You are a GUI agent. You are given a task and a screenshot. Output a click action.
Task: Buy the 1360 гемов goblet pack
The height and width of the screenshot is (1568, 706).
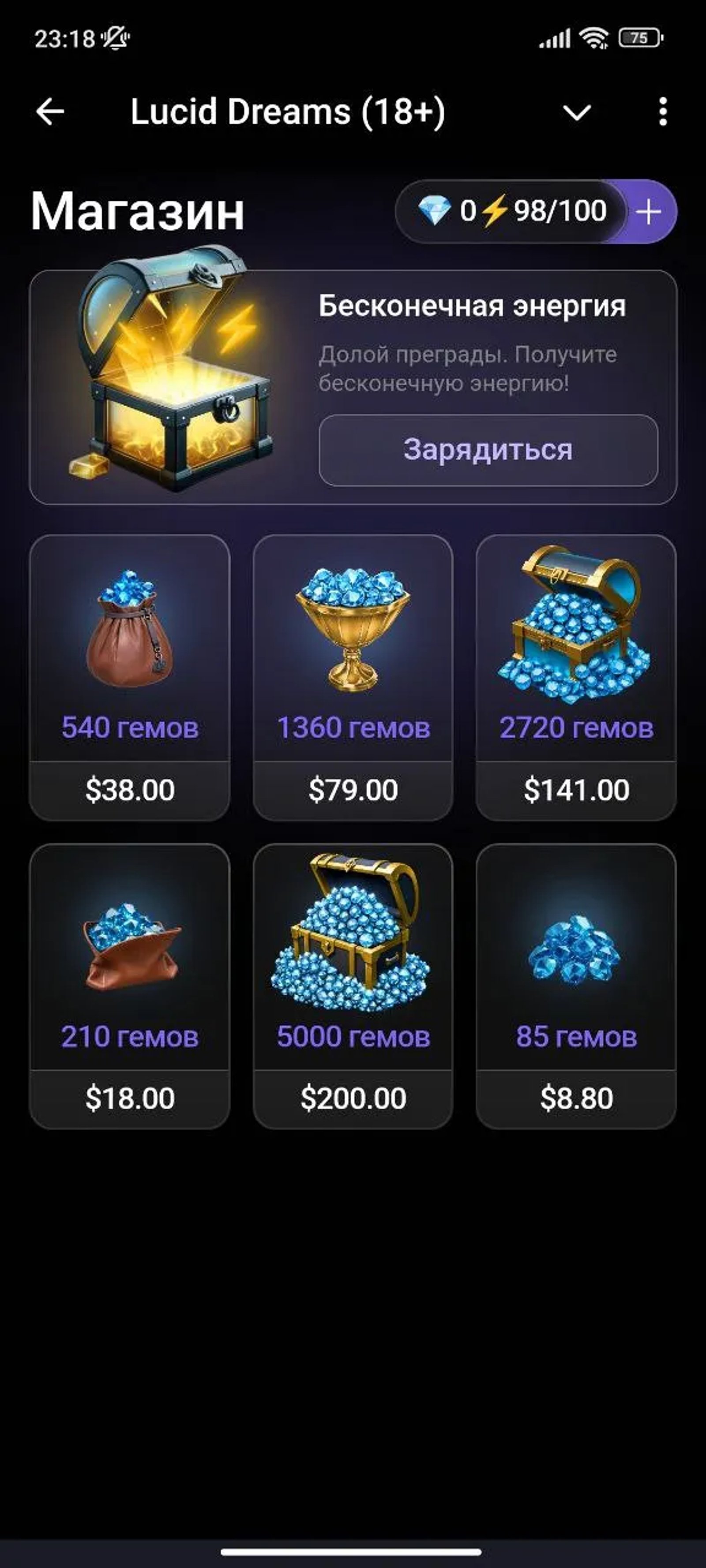(353, 677)
